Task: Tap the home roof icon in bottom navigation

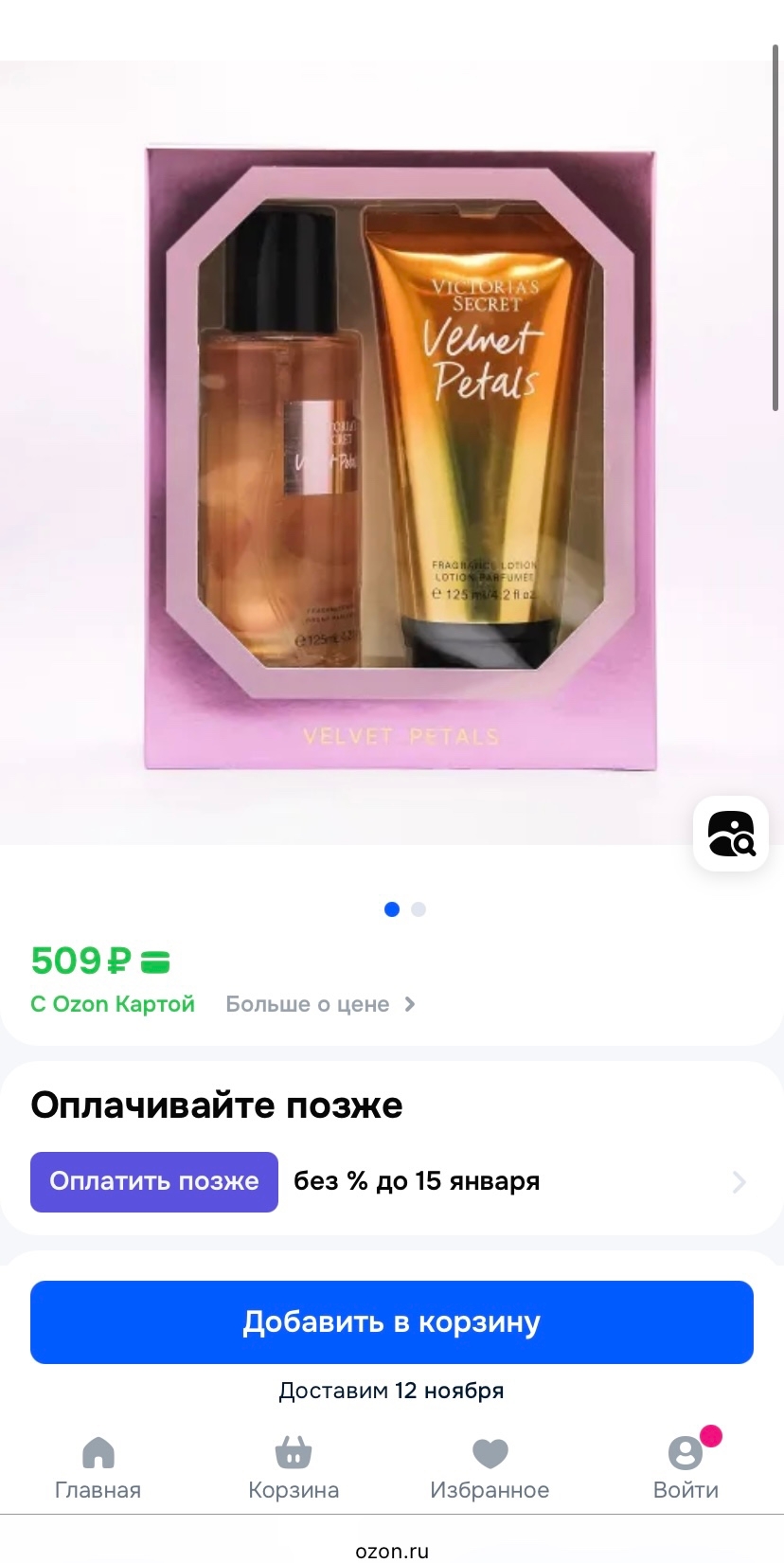Action: [98, 1452]
